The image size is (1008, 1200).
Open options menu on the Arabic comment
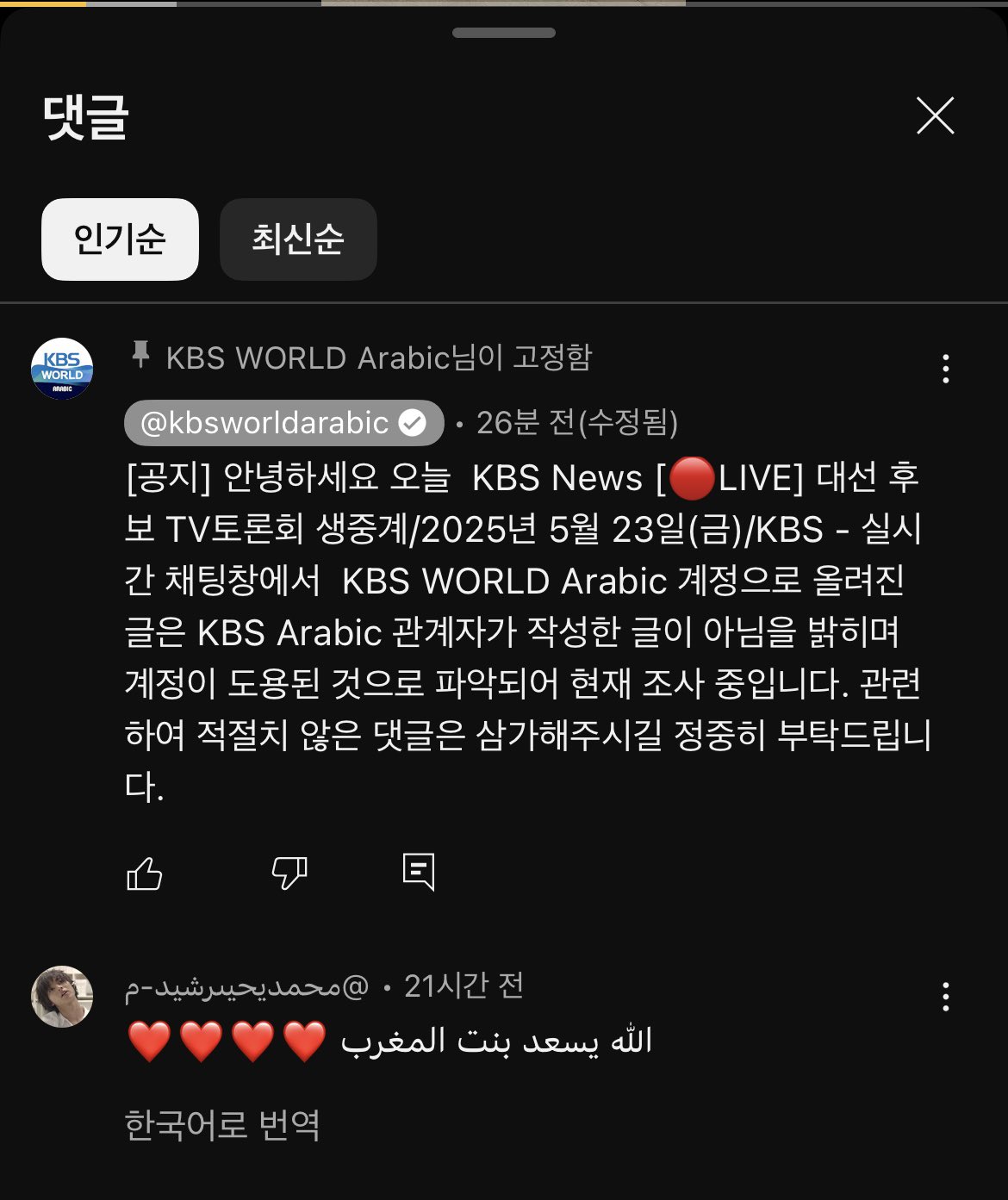(946, 997)
